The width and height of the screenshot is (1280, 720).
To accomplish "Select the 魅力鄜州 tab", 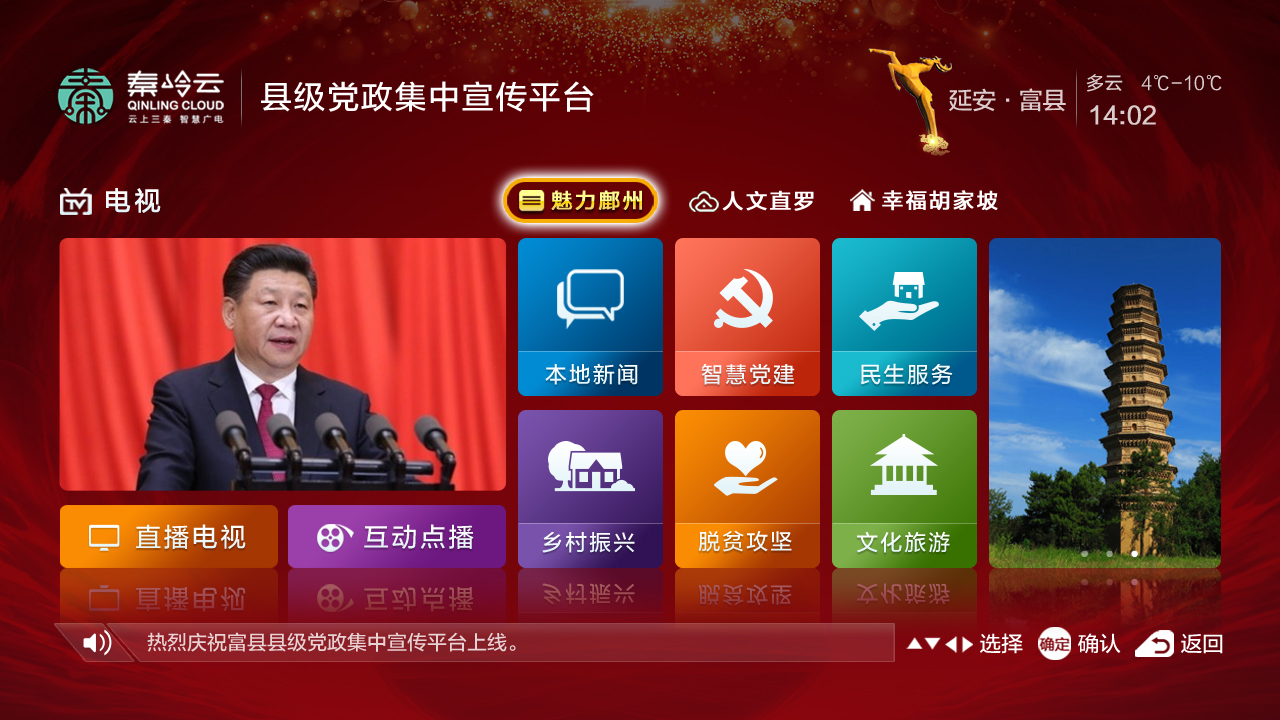I will [x=580, y=201].
